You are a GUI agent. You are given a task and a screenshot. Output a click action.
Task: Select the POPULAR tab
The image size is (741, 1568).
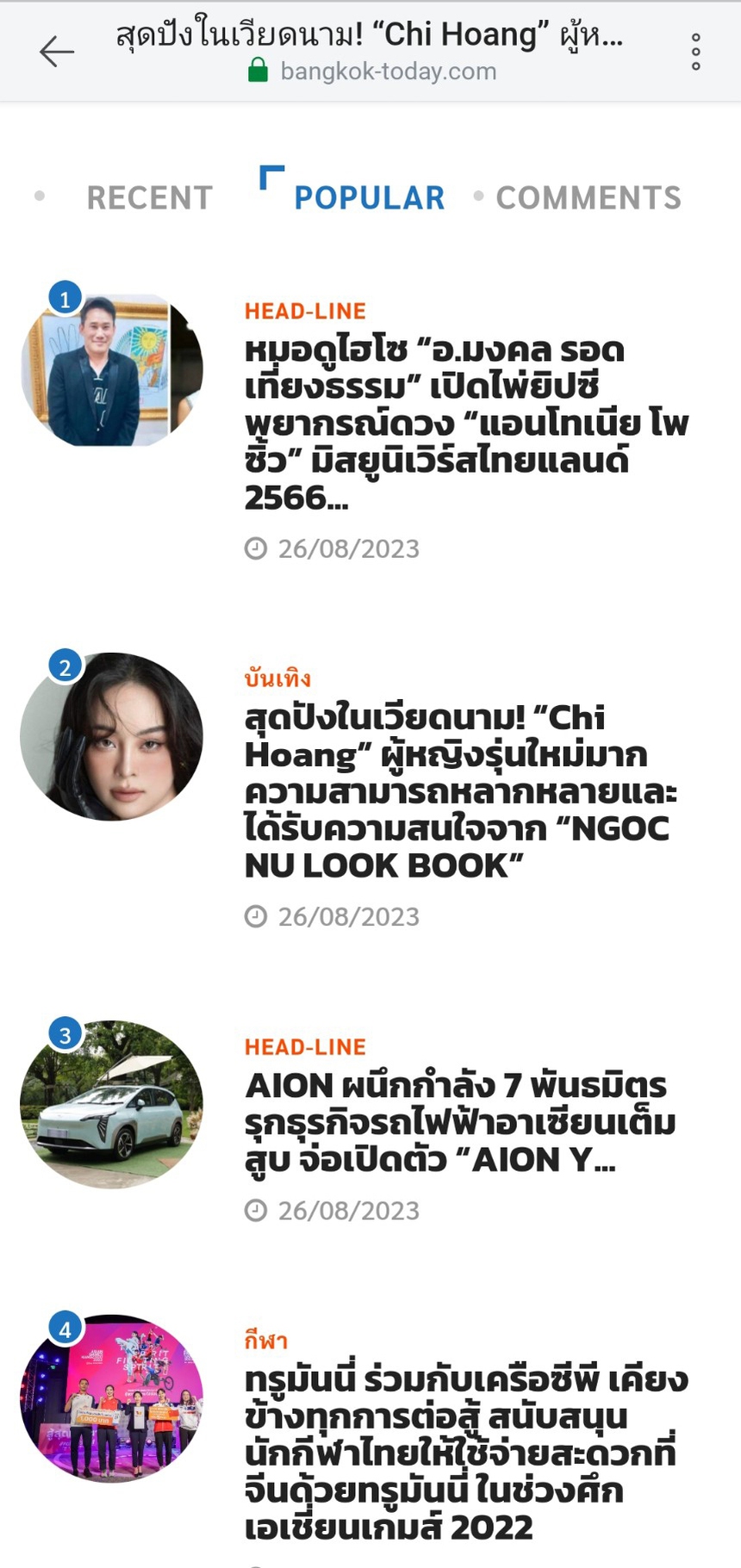click(x=369, y=197)
